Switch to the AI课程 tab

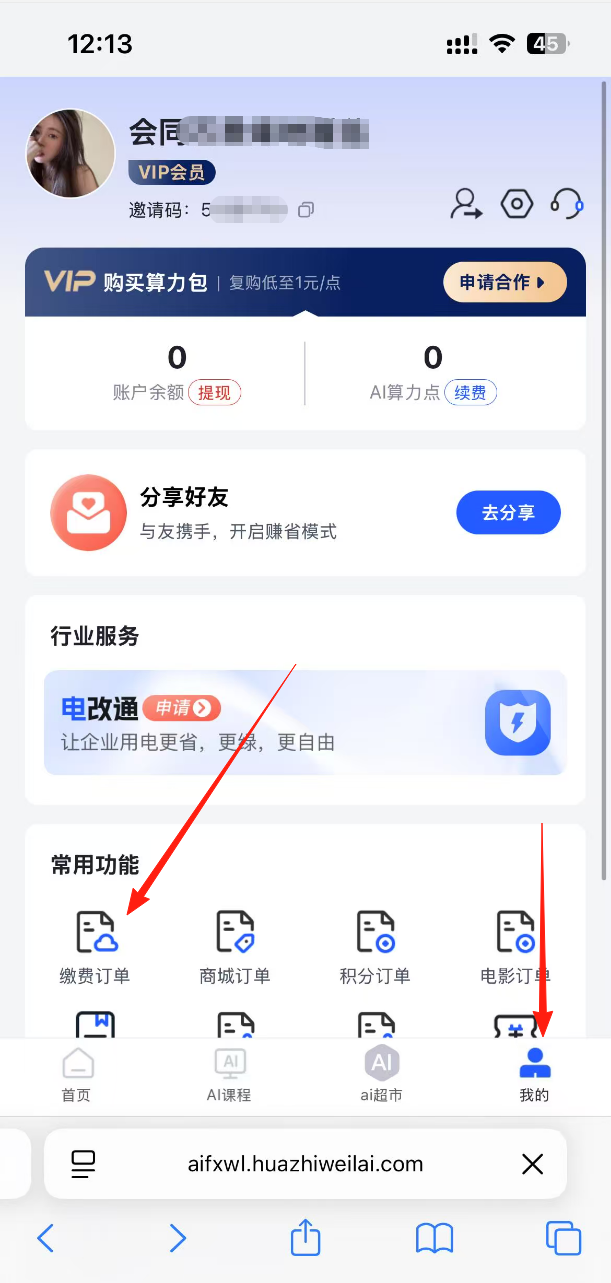229,1076
